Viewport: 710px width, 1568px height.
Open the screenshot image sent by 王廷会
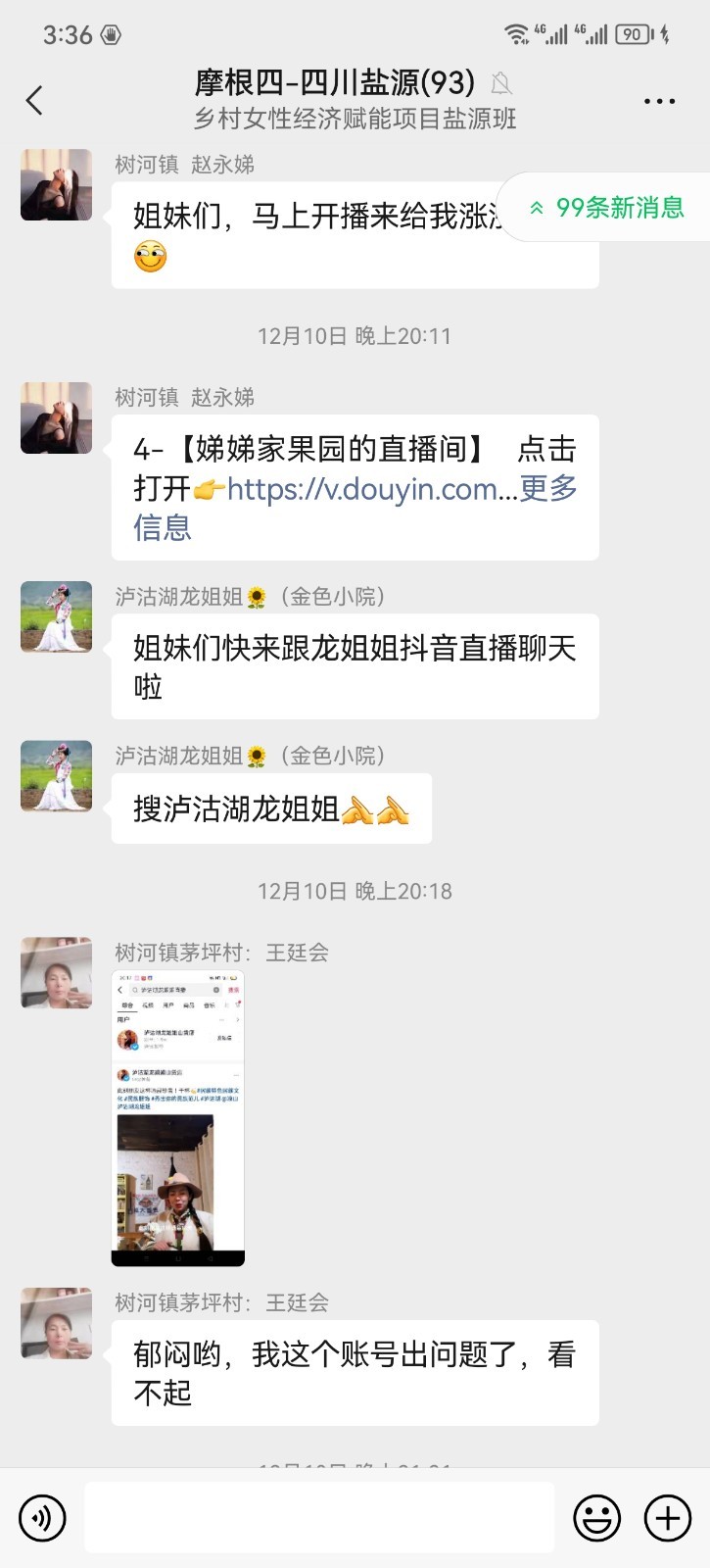coord(178,1117)
